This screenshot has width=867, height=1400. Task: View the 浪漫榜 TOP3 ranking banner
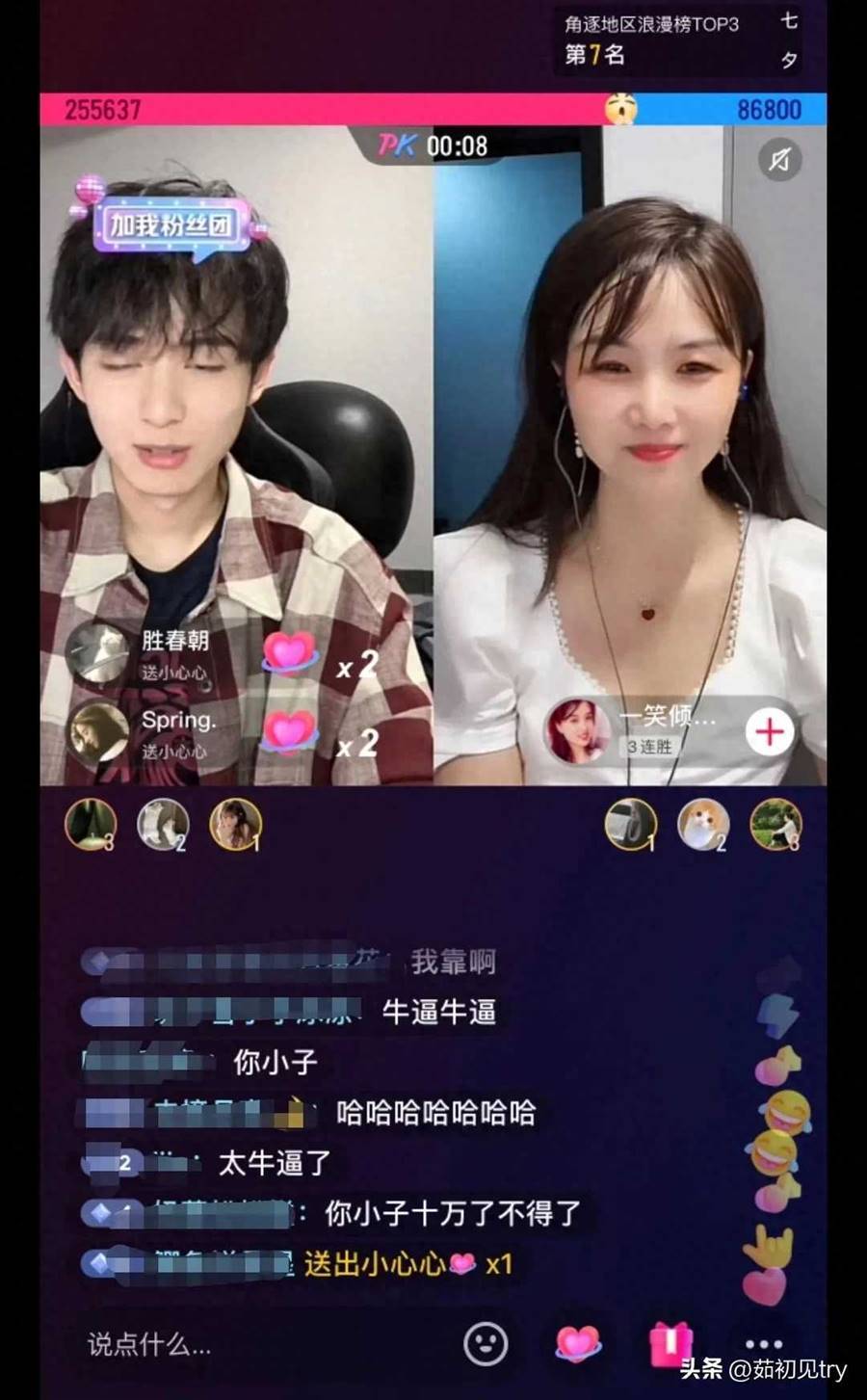(x=651, y=39)
